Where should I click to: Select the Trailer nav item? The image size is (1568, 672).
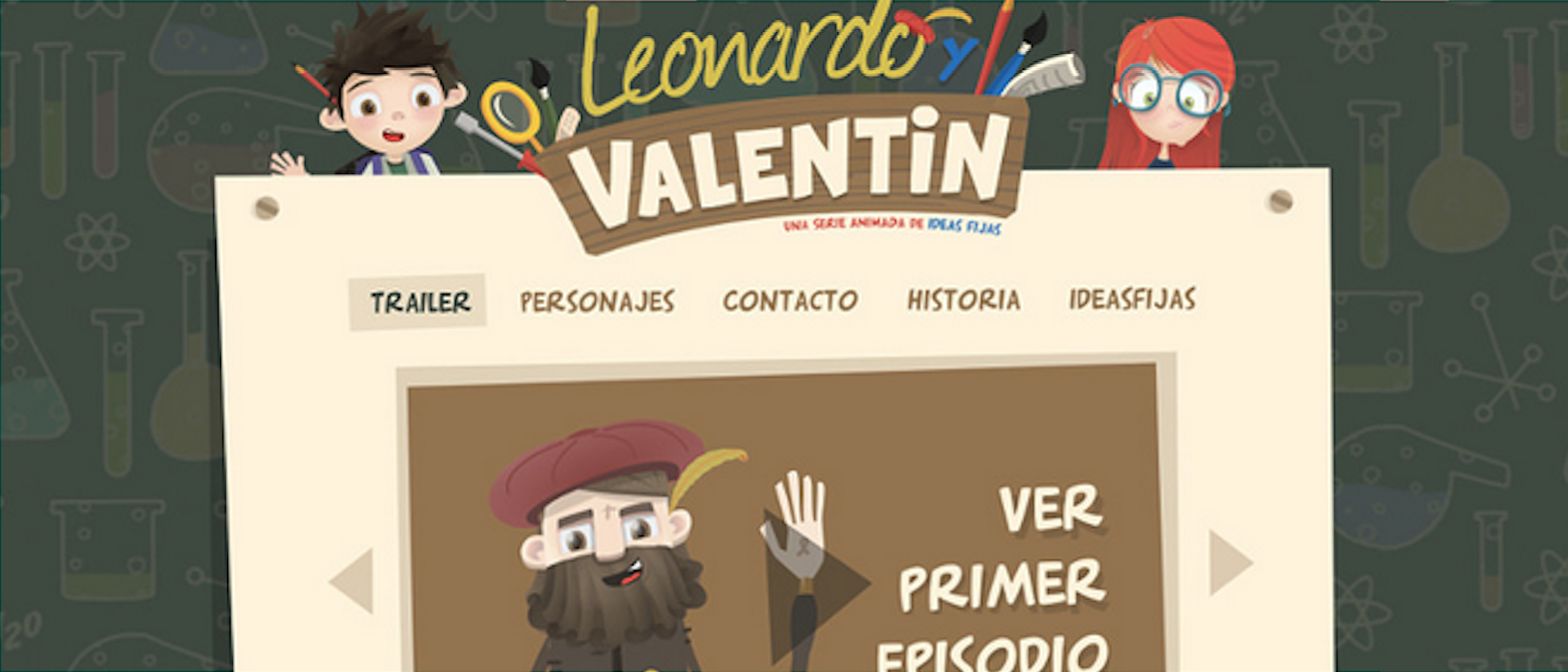419,303
